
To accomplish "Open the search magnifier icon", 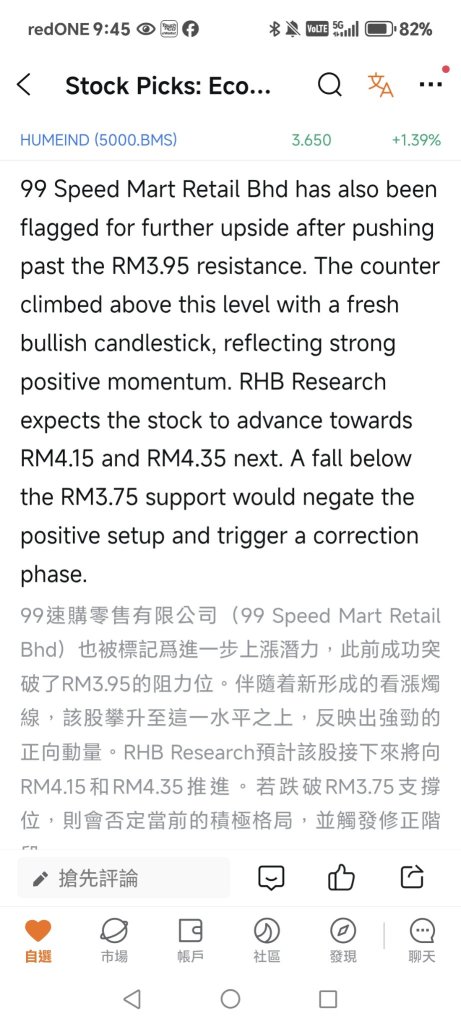I will click(330, 85).
